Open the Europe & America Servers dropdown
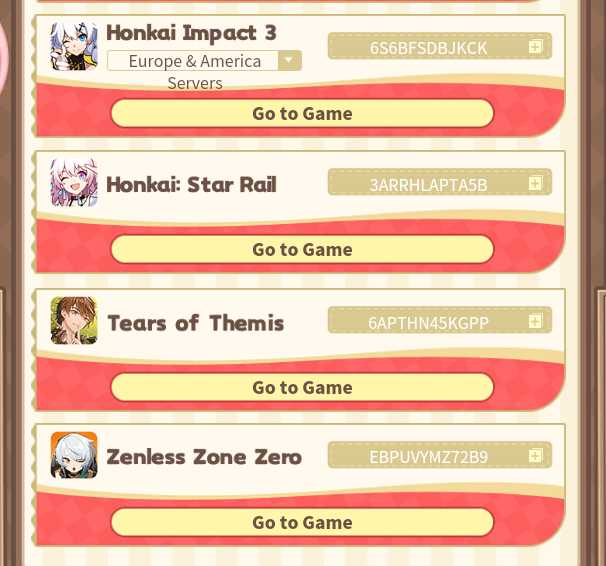Screen dimensions: 606x566 (289, 60)
